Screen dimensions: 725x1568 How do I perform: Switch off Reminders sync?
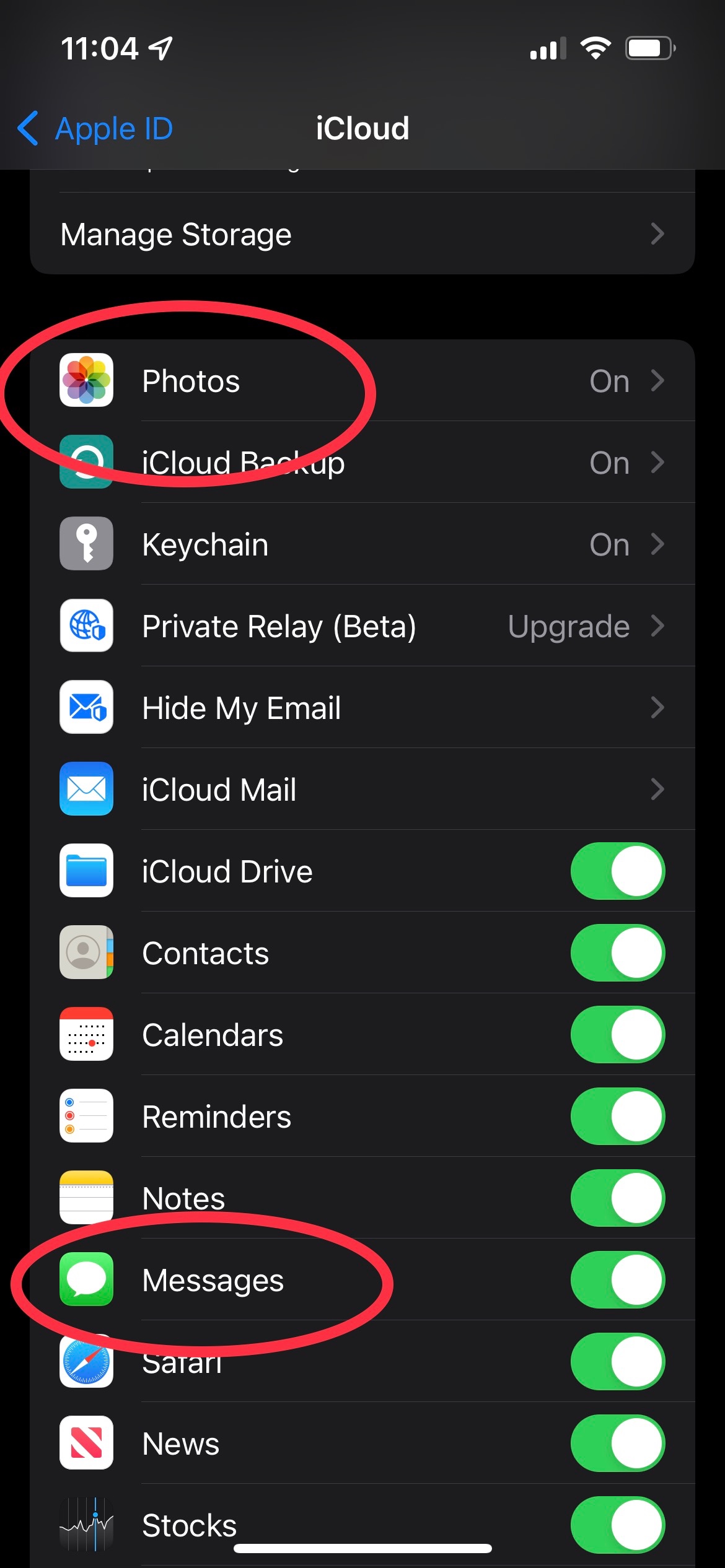pyautogui.click(x=618, y=1116)
